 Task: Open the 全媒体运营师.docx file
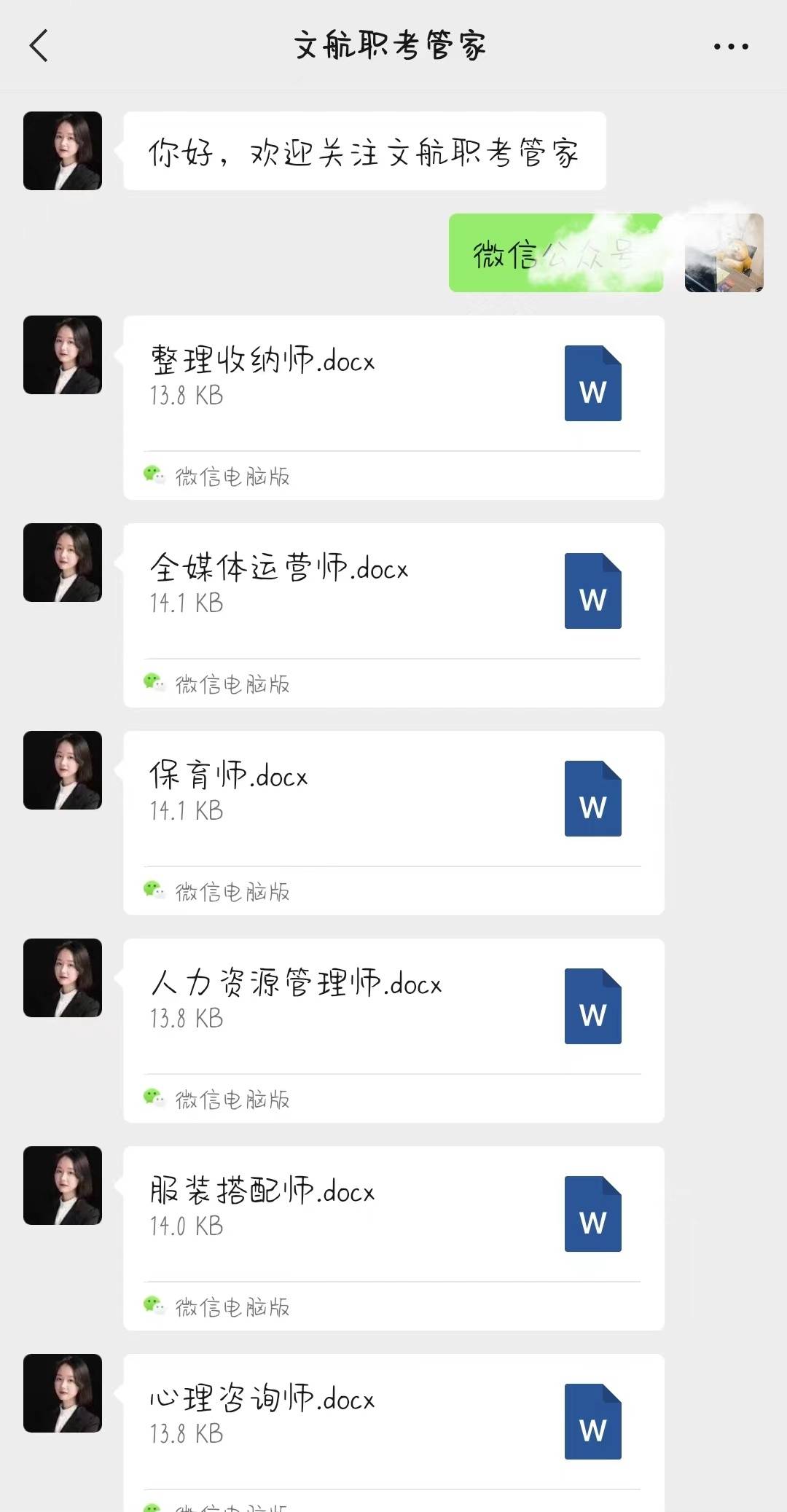point(393,592)
